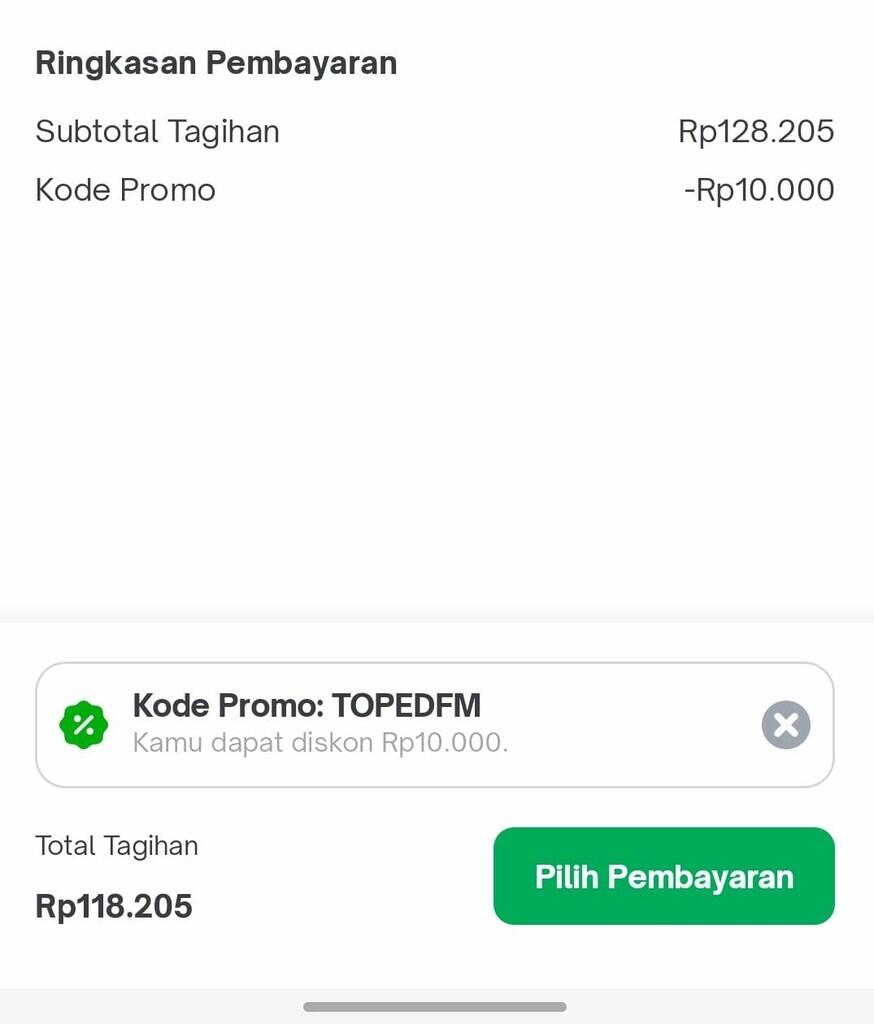874x1024 pixels.
Task: Click Pilih Pembayaran to choose payment
Action: point(663,876)
